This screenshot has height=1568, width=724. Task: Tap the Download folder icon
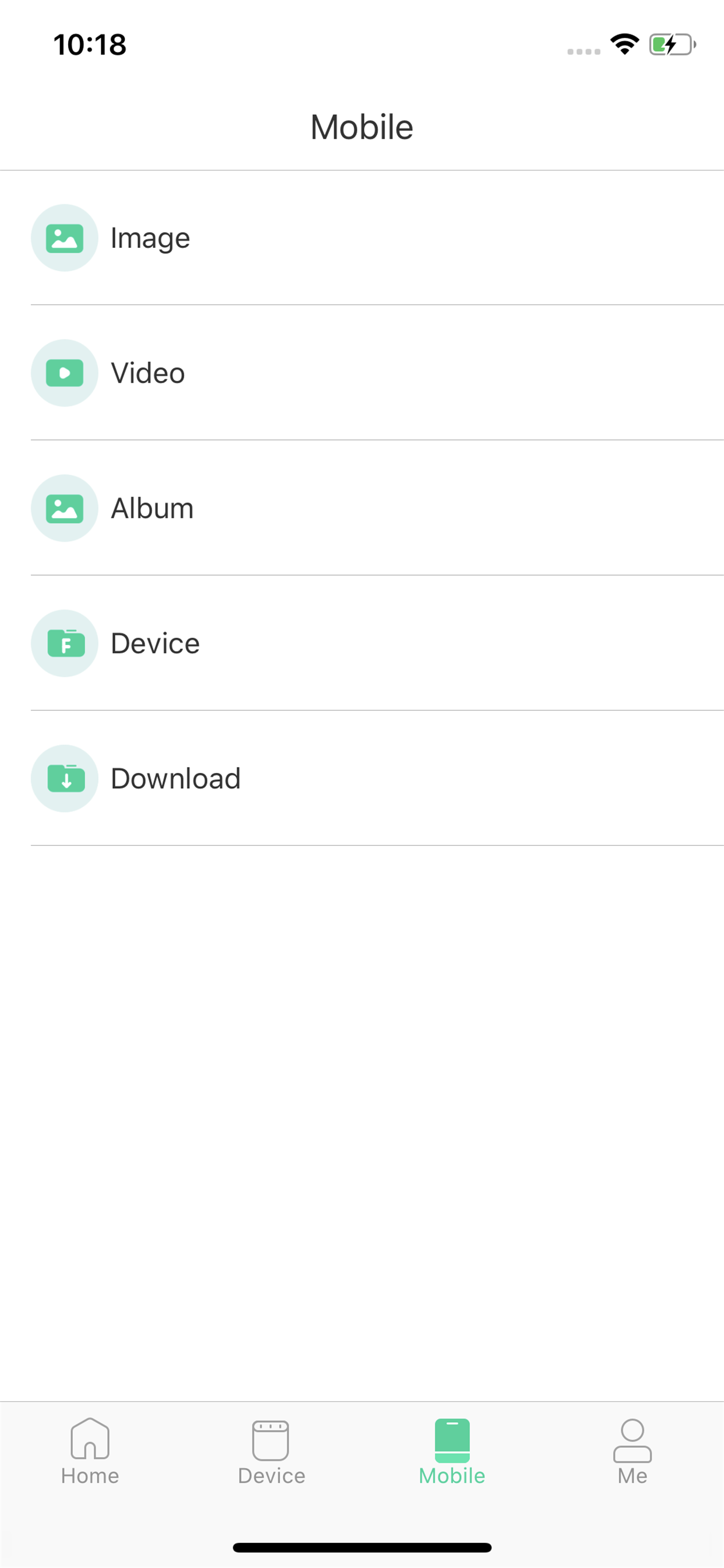pyautogui.click(x=64, y=778)
